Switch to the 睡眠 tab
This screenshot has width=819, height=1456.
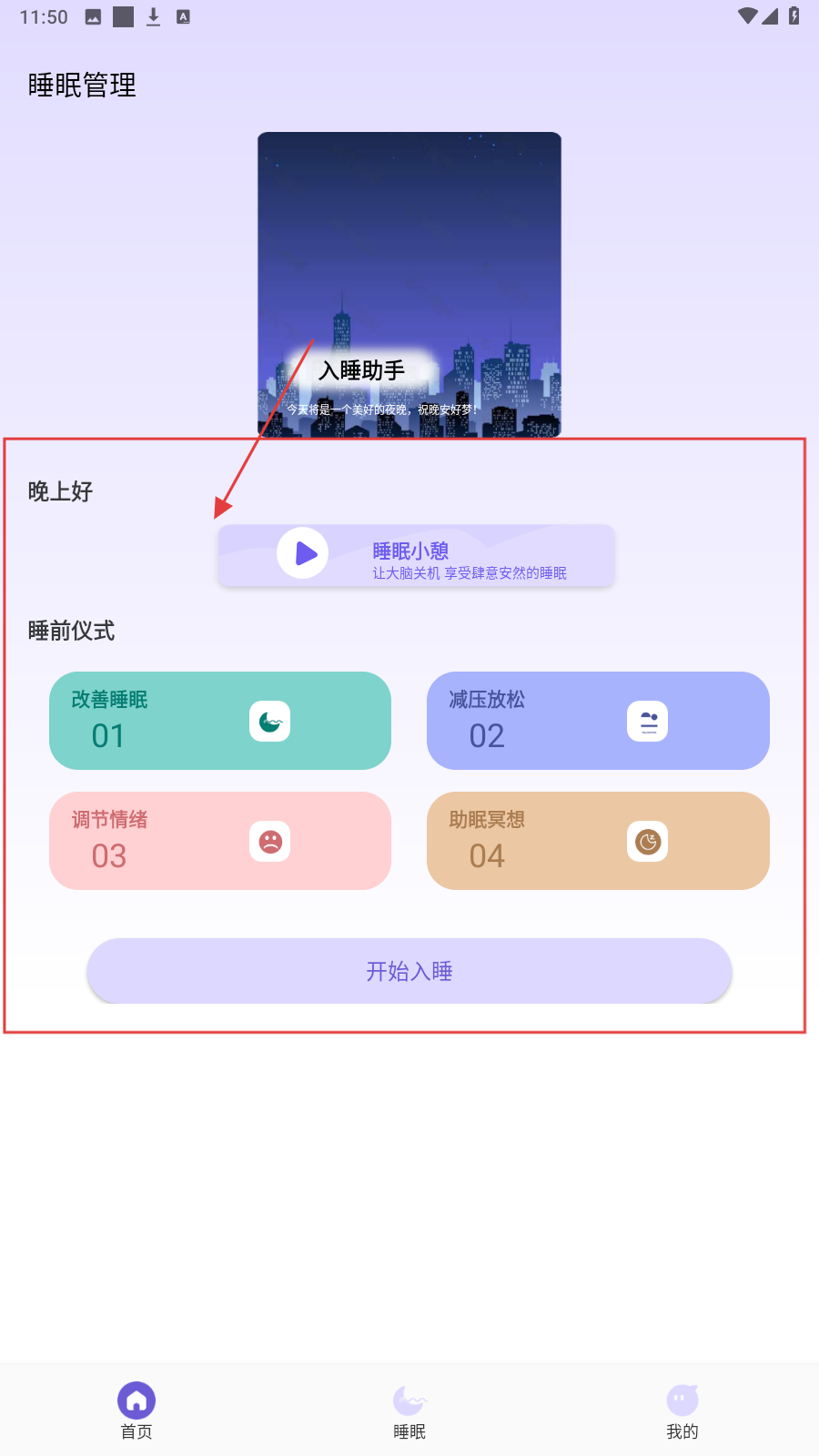(409, 1410)
